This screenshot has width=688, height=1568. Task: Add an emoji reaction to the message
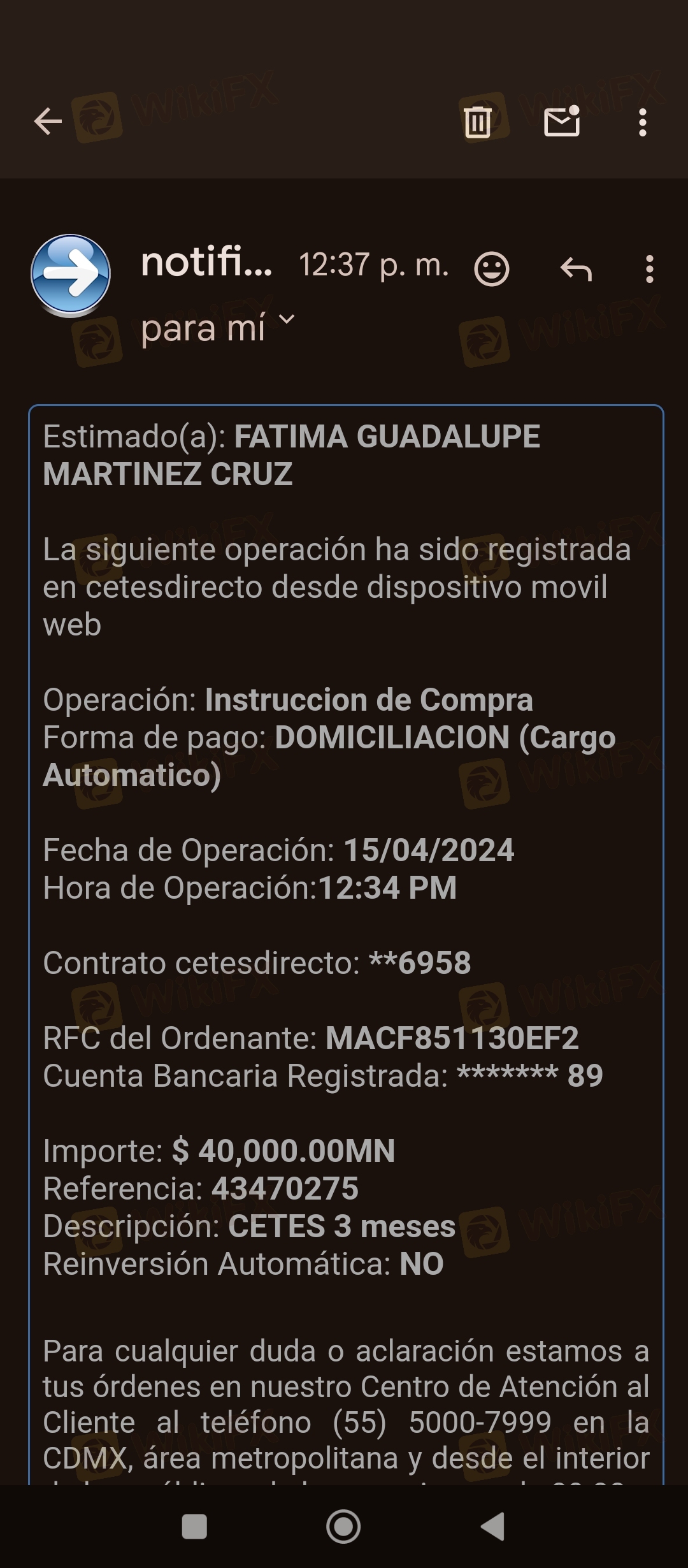point(492,269)
